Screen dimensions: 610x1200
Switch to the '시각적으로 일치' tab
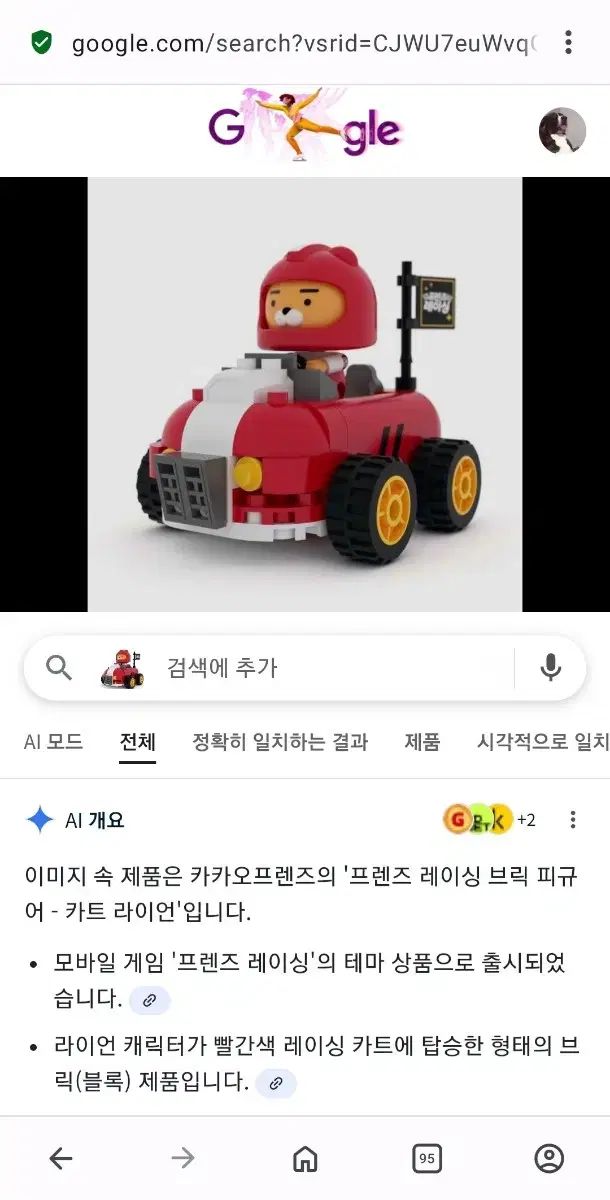coord(542,742)
